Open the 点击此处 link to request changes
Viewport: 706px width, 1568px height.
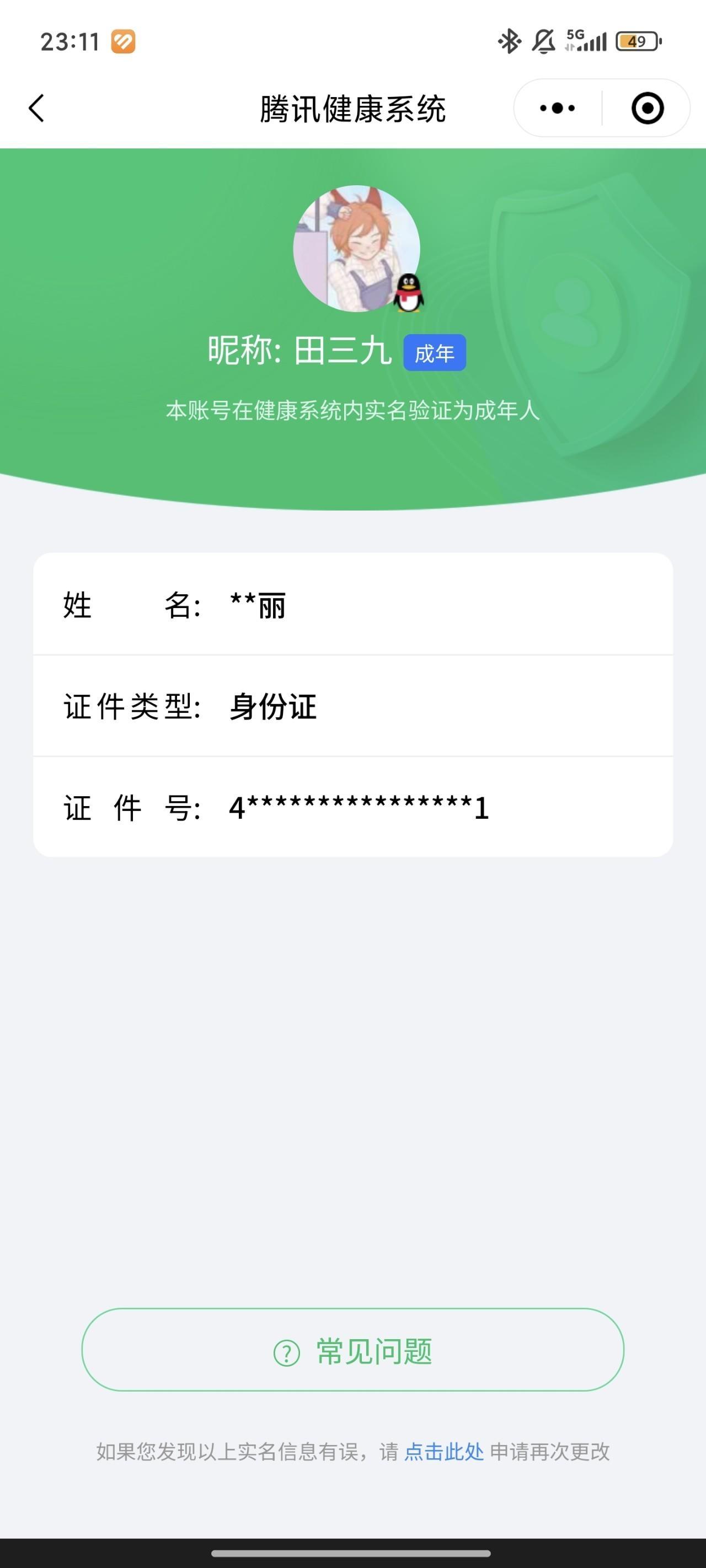click(444, 1451)
